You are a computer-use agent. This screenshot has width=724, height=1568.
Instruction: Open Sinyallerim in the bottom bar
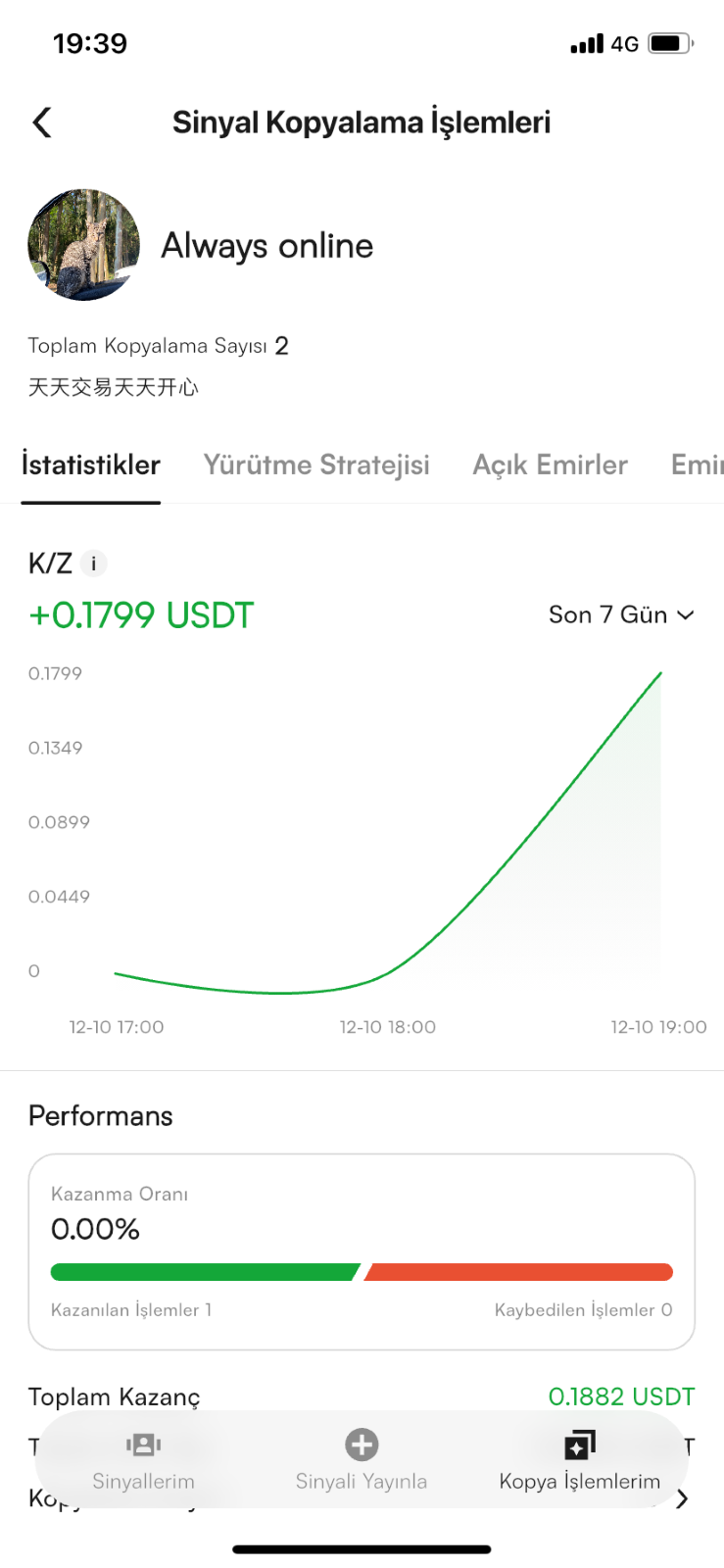[x=143, y=1461]
